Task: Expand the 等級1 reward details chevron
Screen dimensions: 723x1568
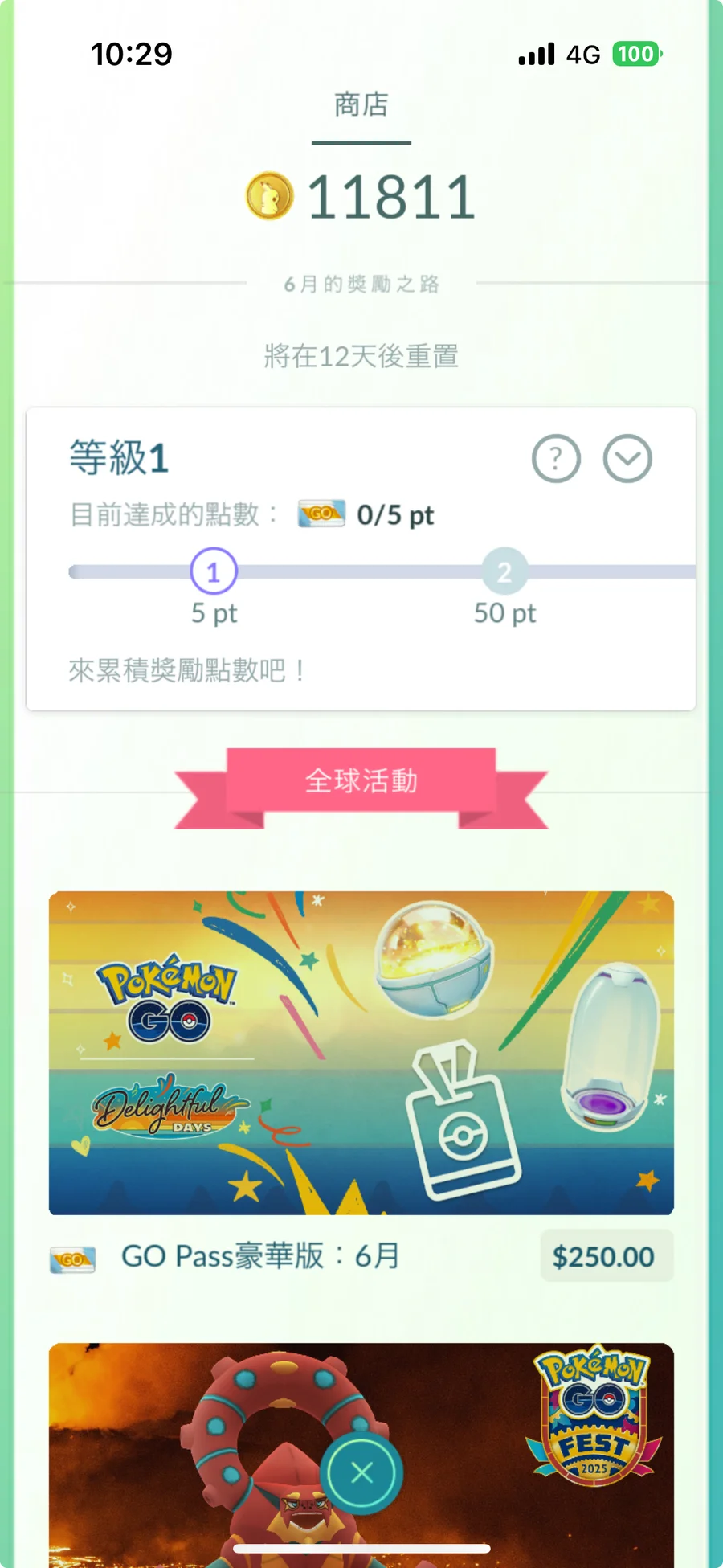Action: [x=627, y=459]
